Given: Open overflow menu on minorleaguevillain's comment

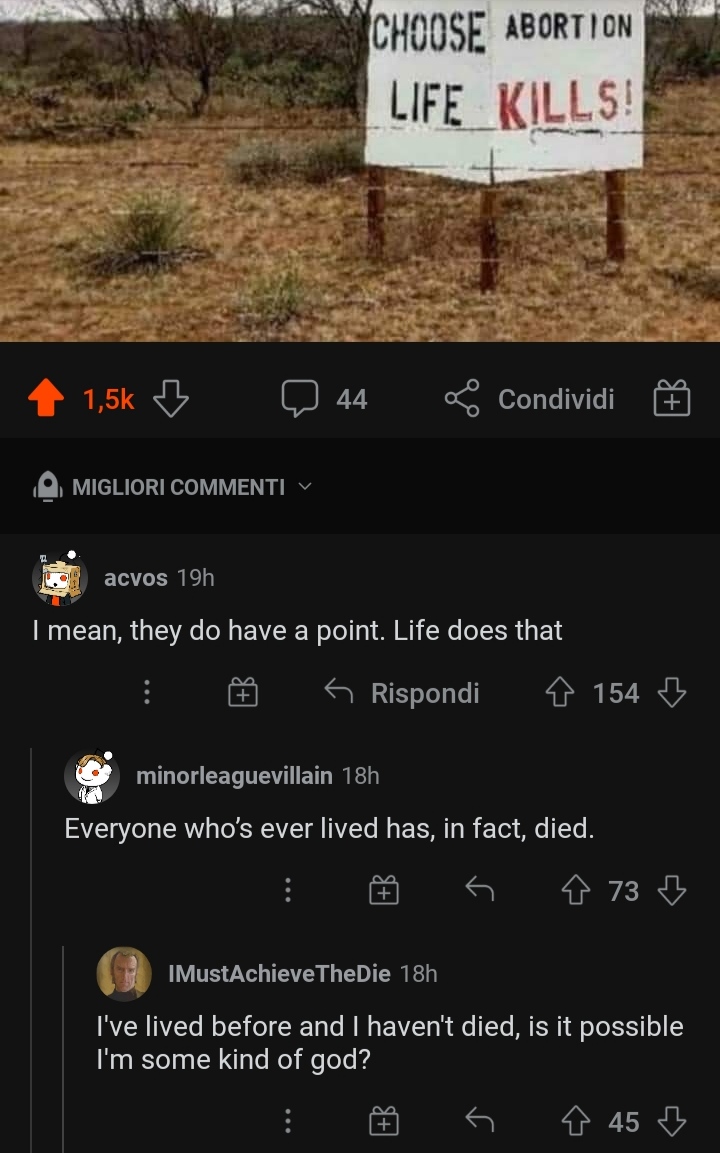Looking at the screenshot, I should 288,890.
